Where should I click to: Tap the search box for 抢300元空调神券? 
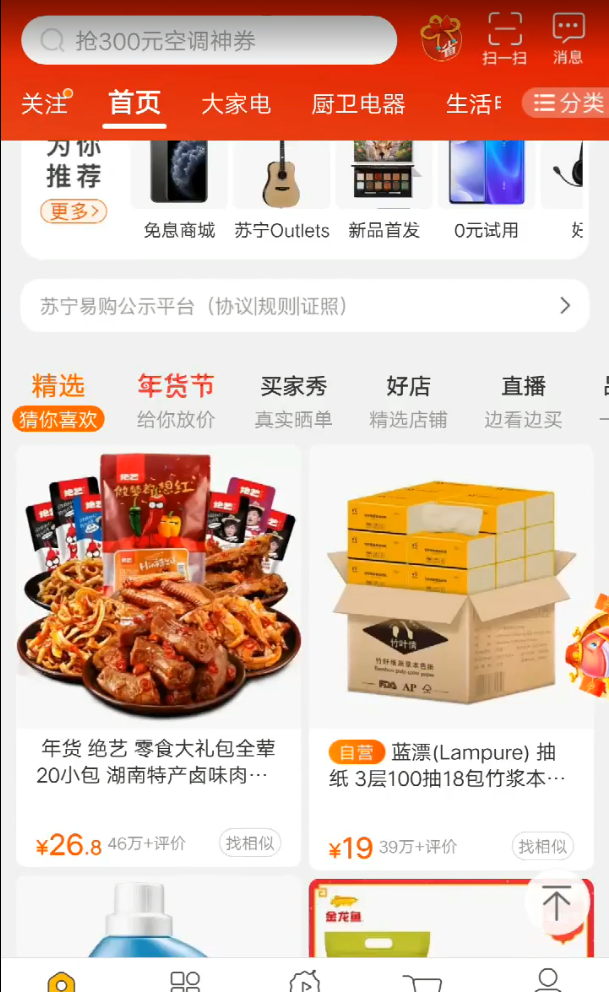(210, 41)
